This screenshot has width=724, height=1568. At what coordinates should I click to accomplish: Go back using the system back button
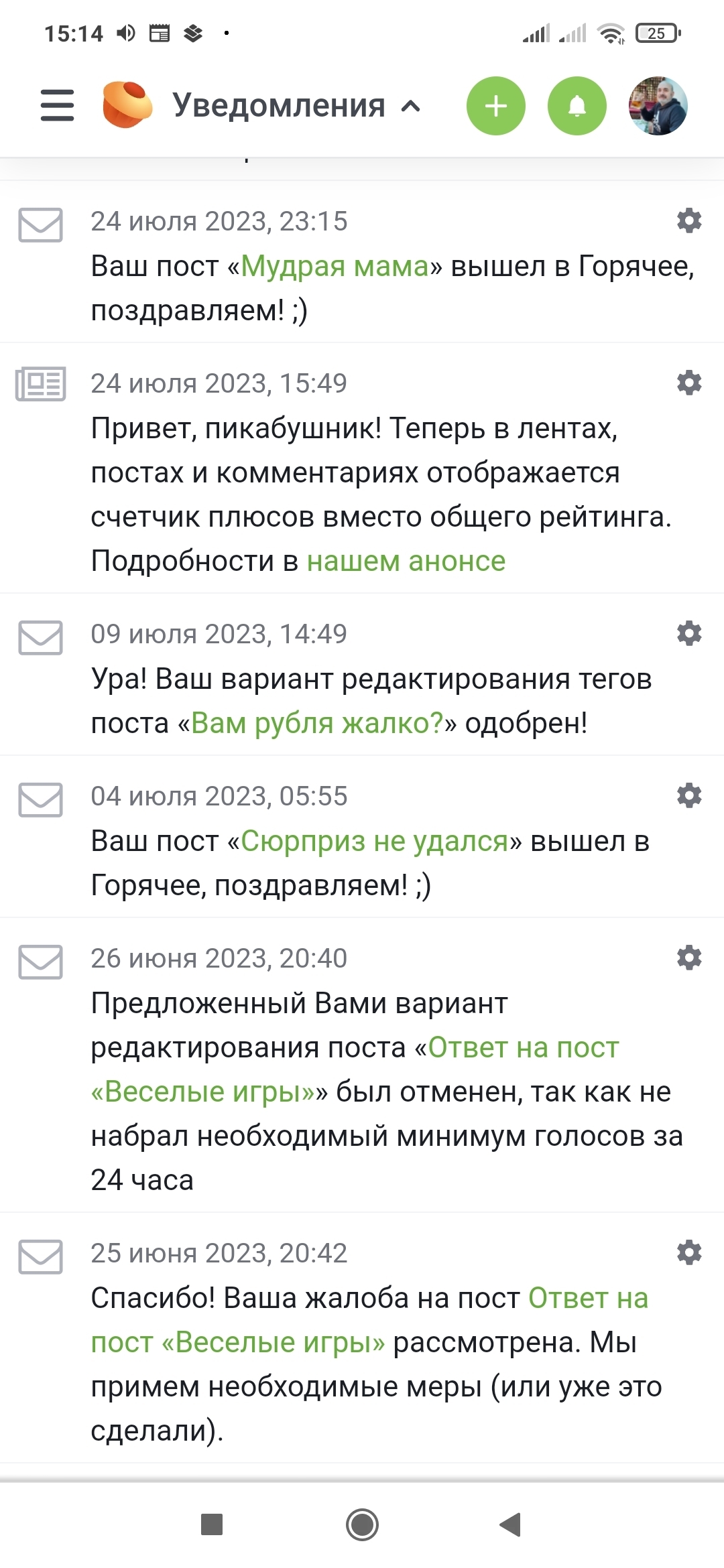click(510, 1524)
